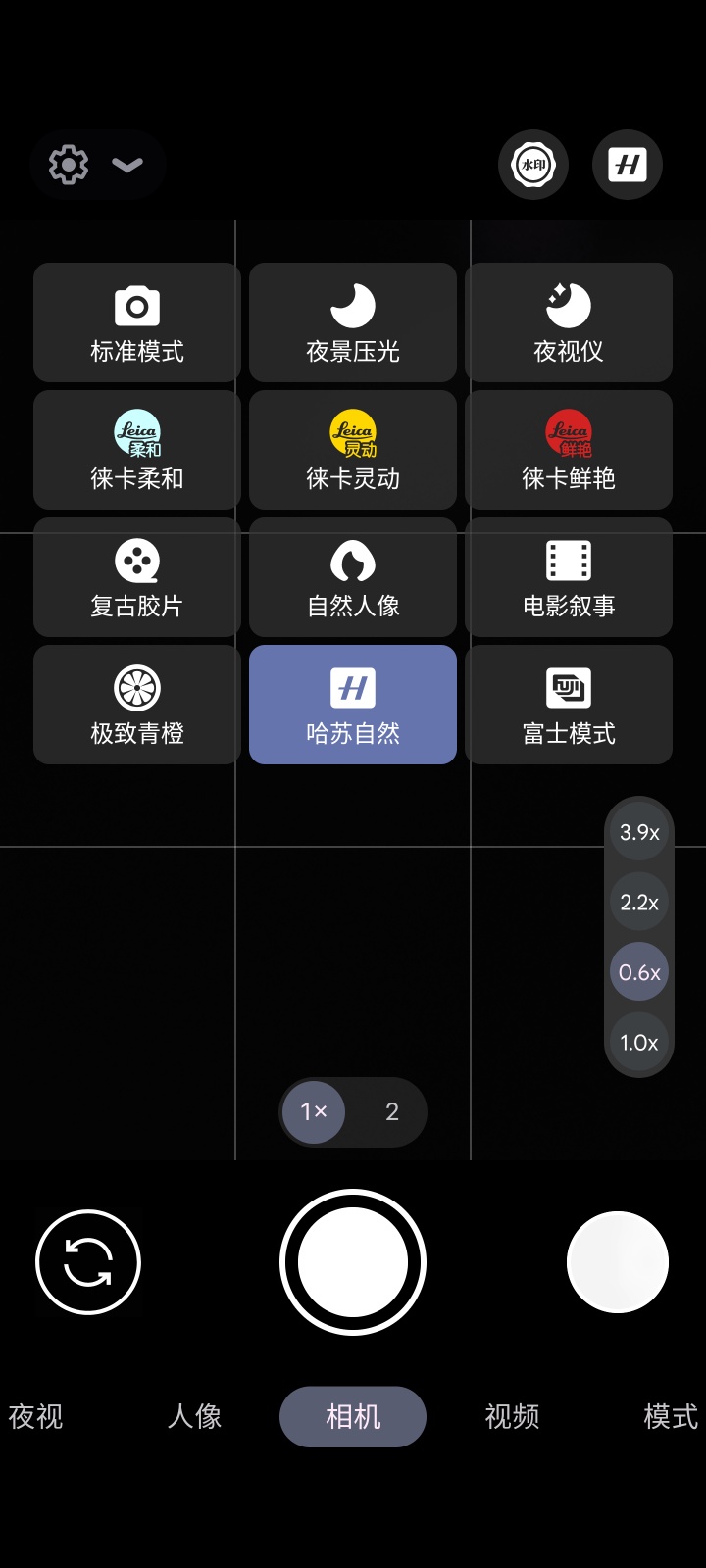Flip camera with the switch icon
Image resolution: width=706 pixels, height=1568 pixels.
click(x=88, y=1262)
